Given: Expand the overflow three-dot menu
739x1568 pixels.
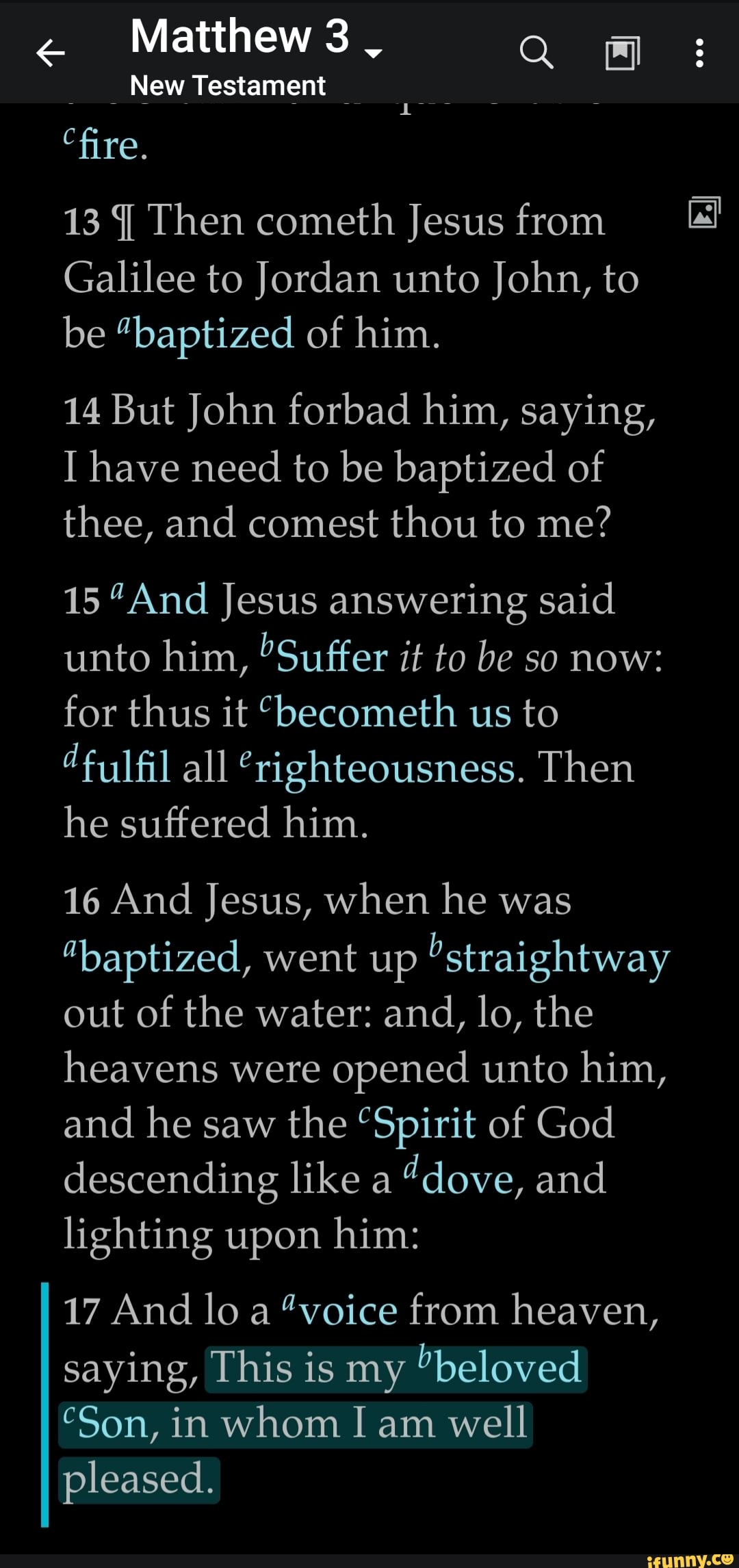Looking at the screenshot, I should [x=699, y=52].
